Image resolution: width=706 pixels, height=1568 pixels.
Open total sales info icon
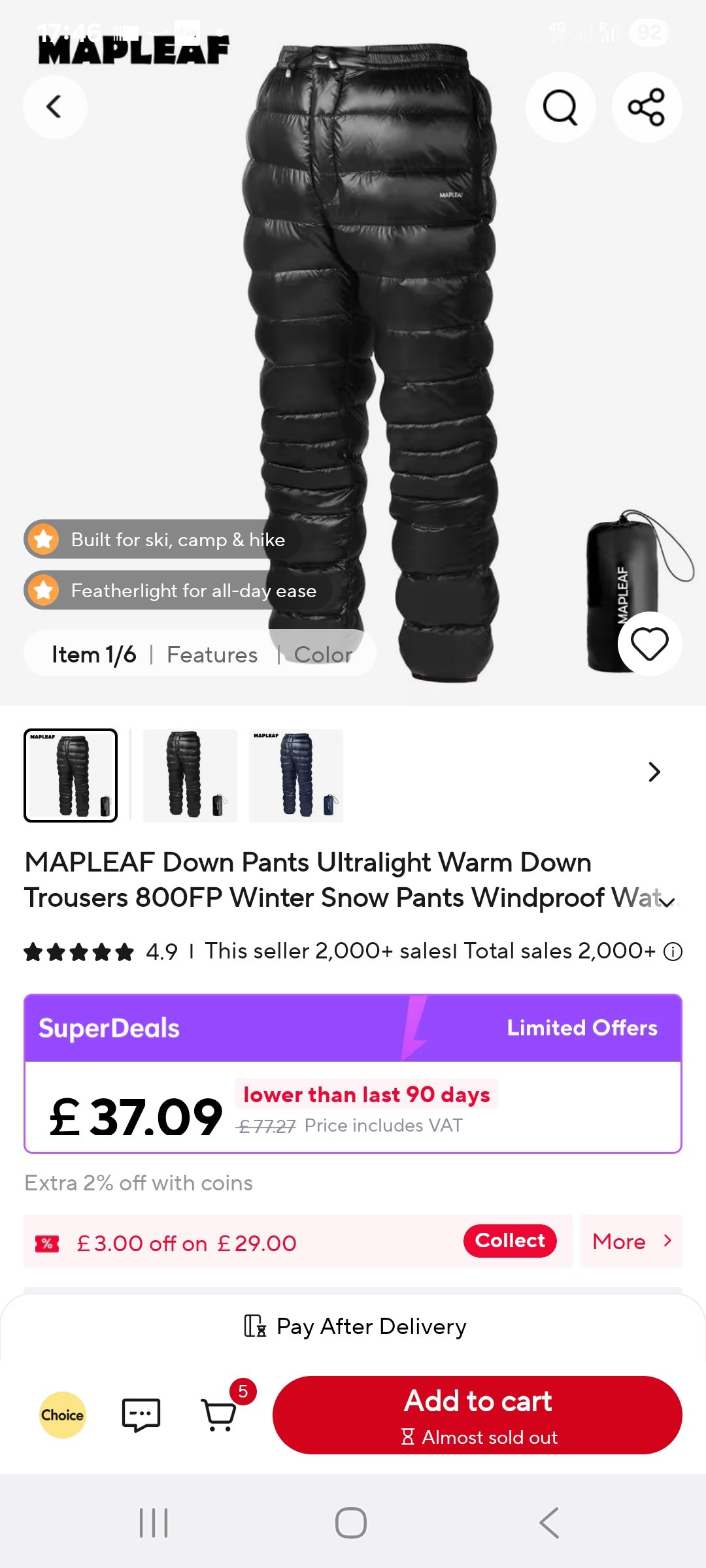click(673, 952)
